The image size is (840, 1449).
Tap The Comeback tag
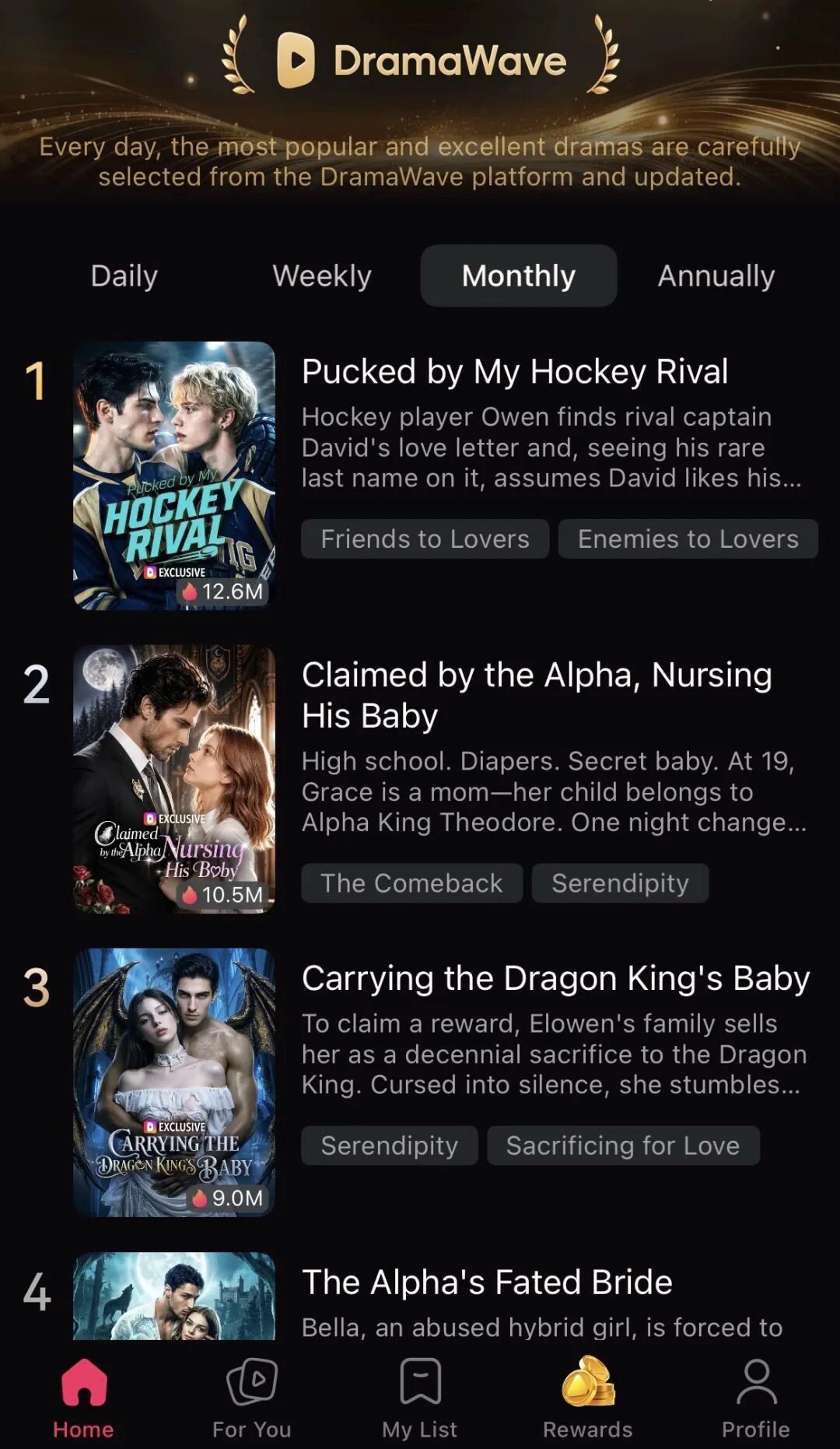412,883
